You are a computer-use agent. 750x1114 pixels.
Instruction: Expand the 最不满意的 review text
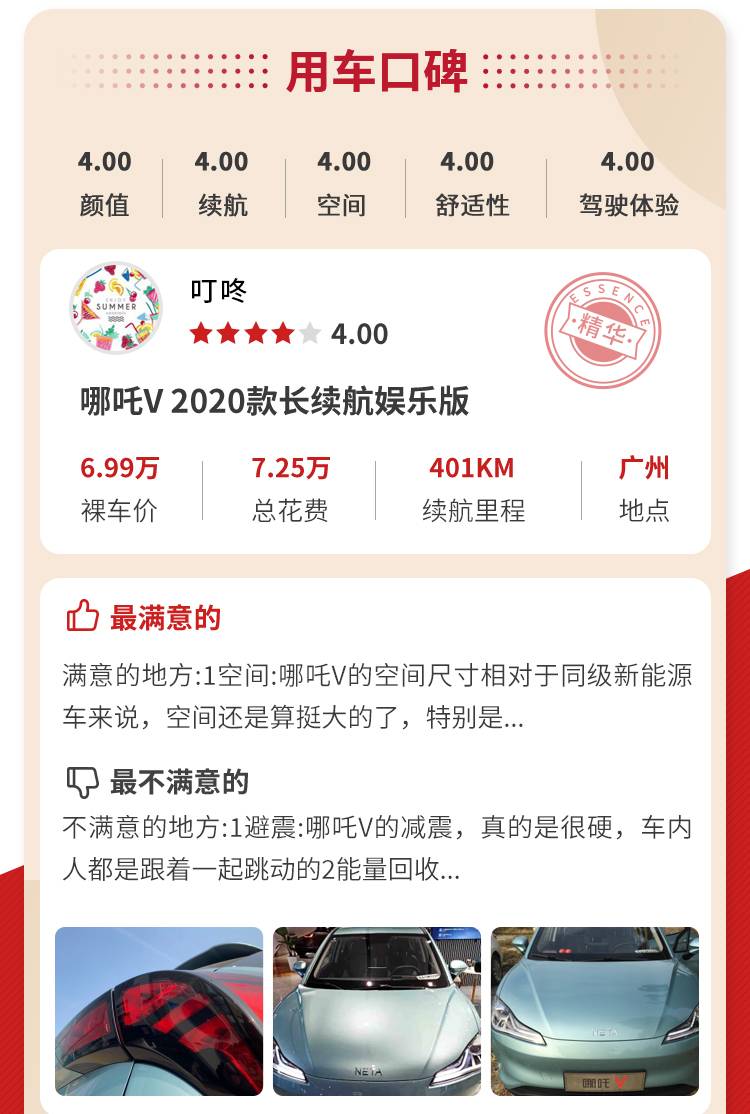pos(376,849)
